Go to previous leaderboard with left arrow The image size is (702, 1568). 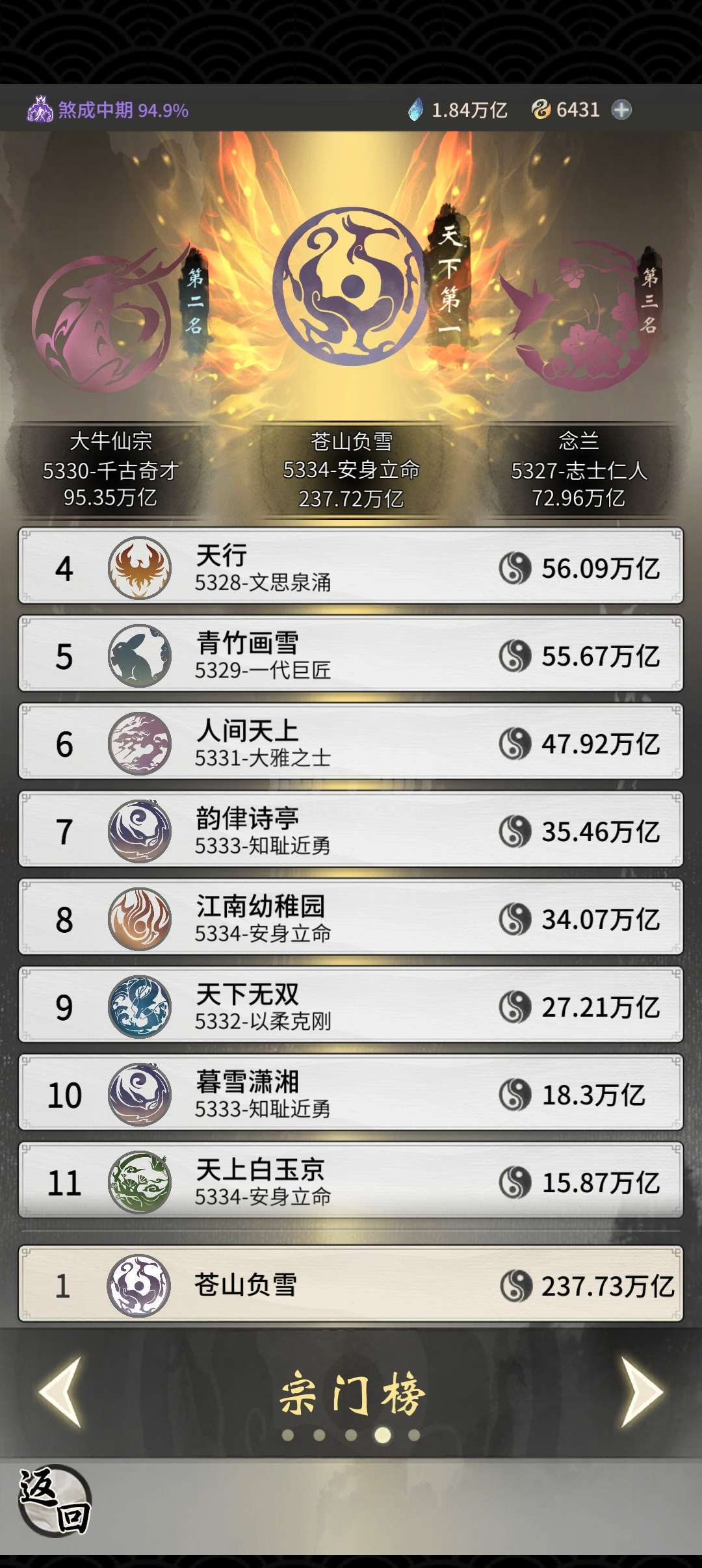(61, 1392)
